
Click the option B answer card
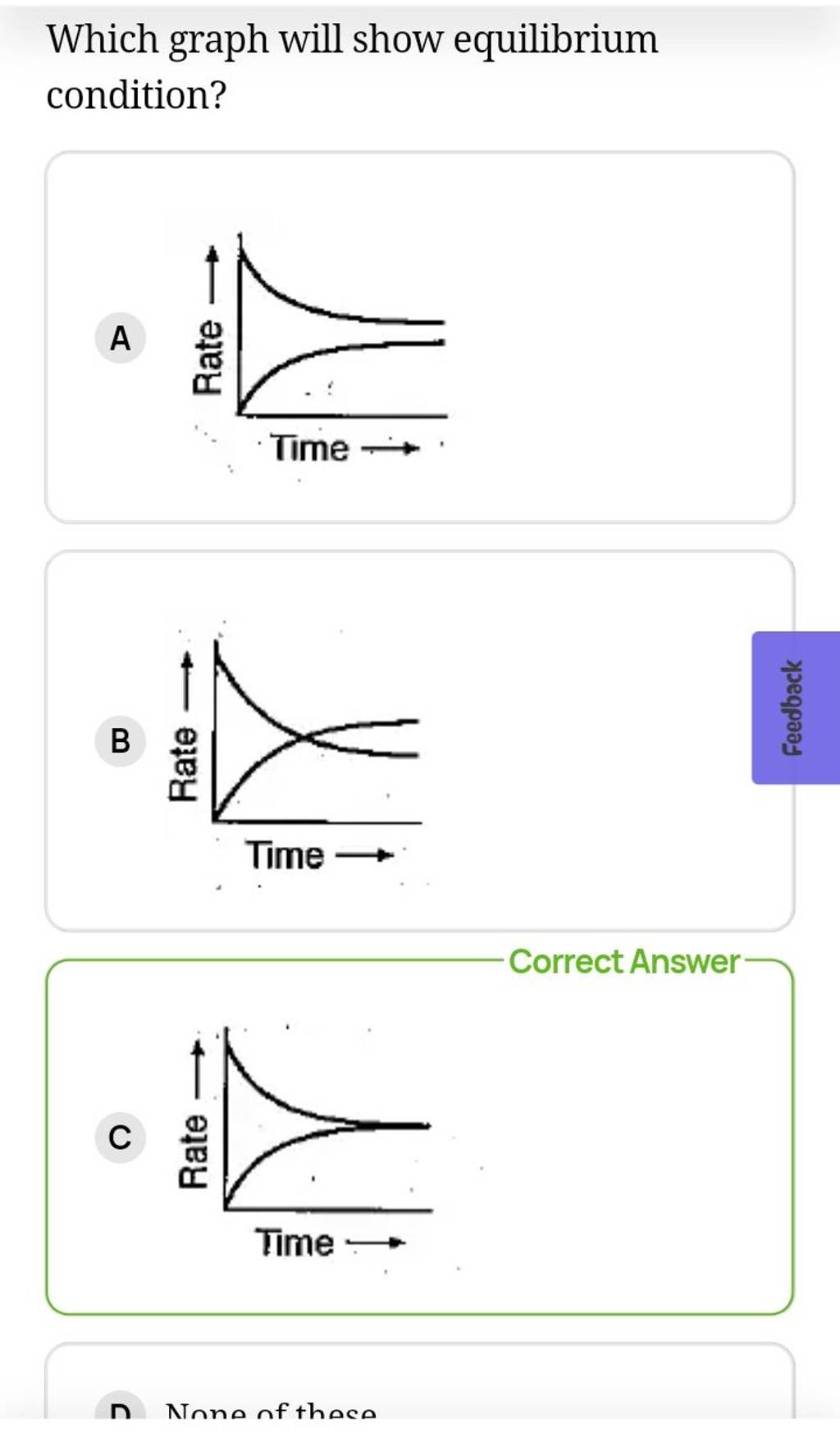click(x=420, y=739)
